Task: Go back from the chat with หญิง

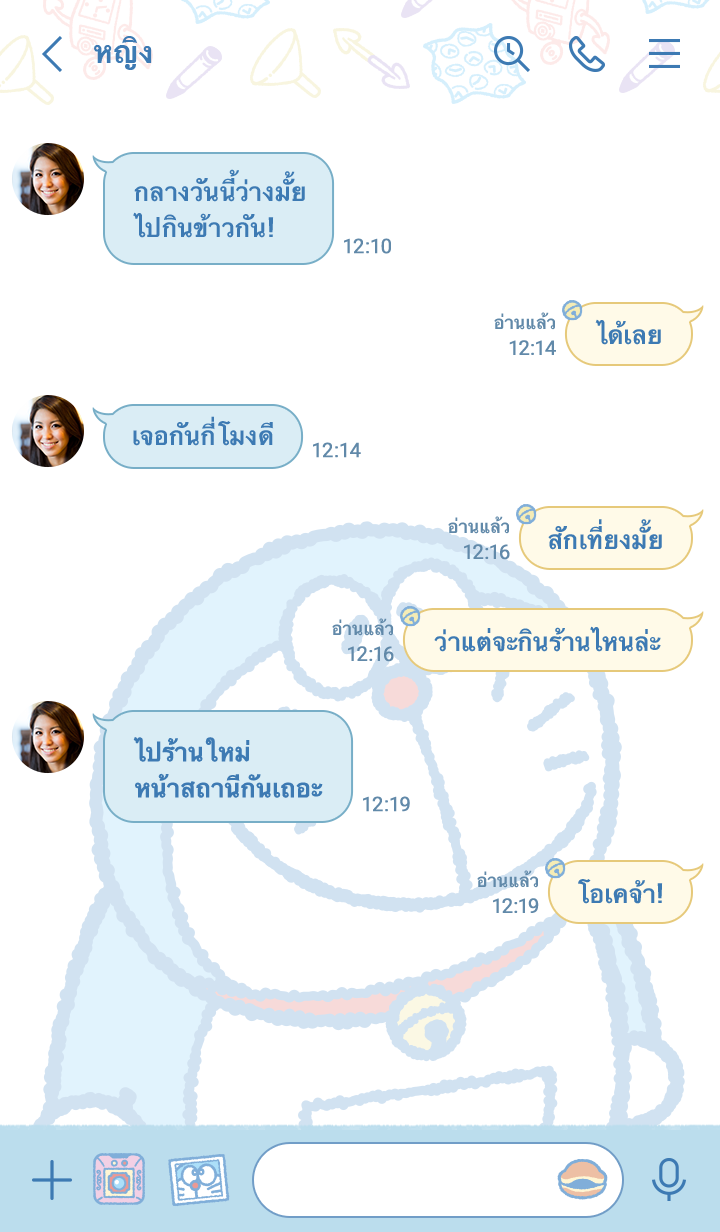Action: [52, 54]
